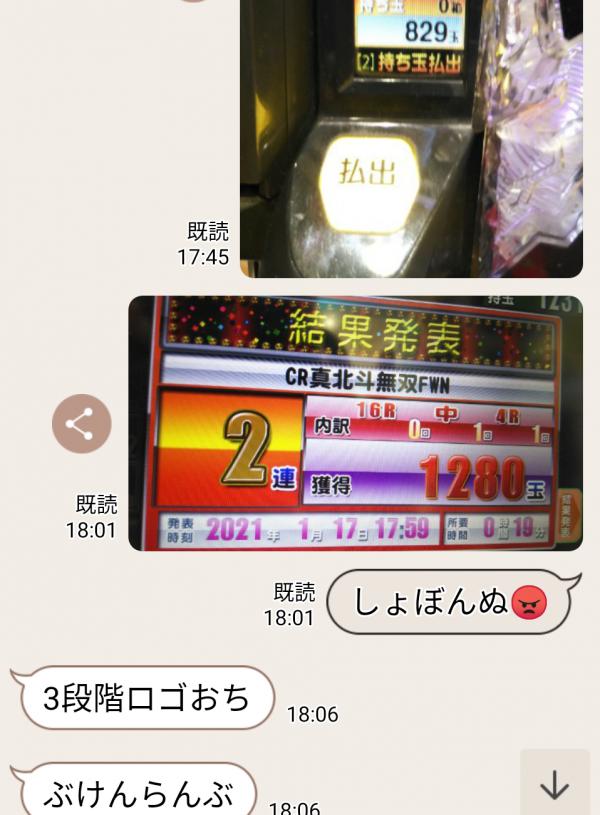Open the 払出 button photo
The height and width of the screenshot is (815, 600).
410,140
